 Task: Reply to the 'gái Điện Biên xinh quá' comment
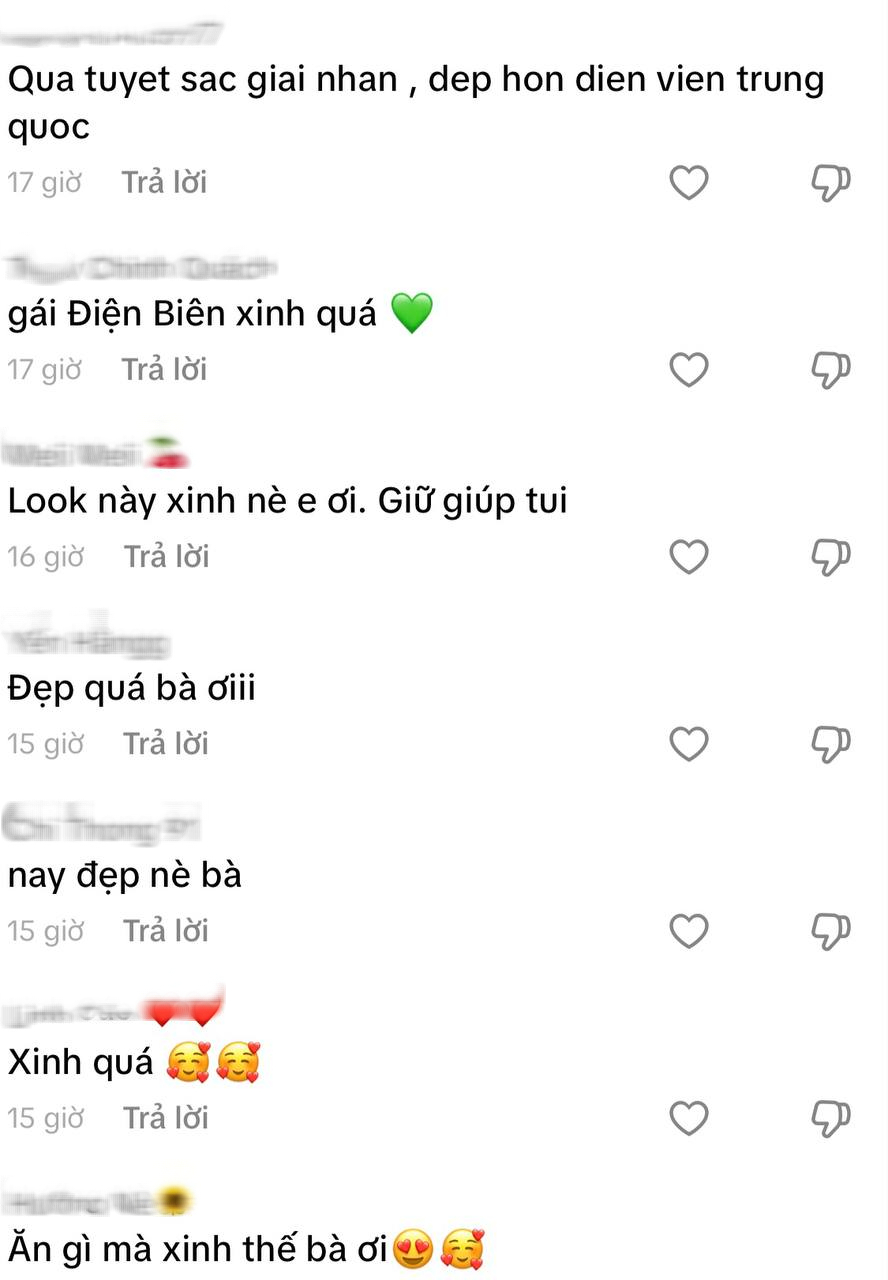pyautogui.click(x=164, y=369)
